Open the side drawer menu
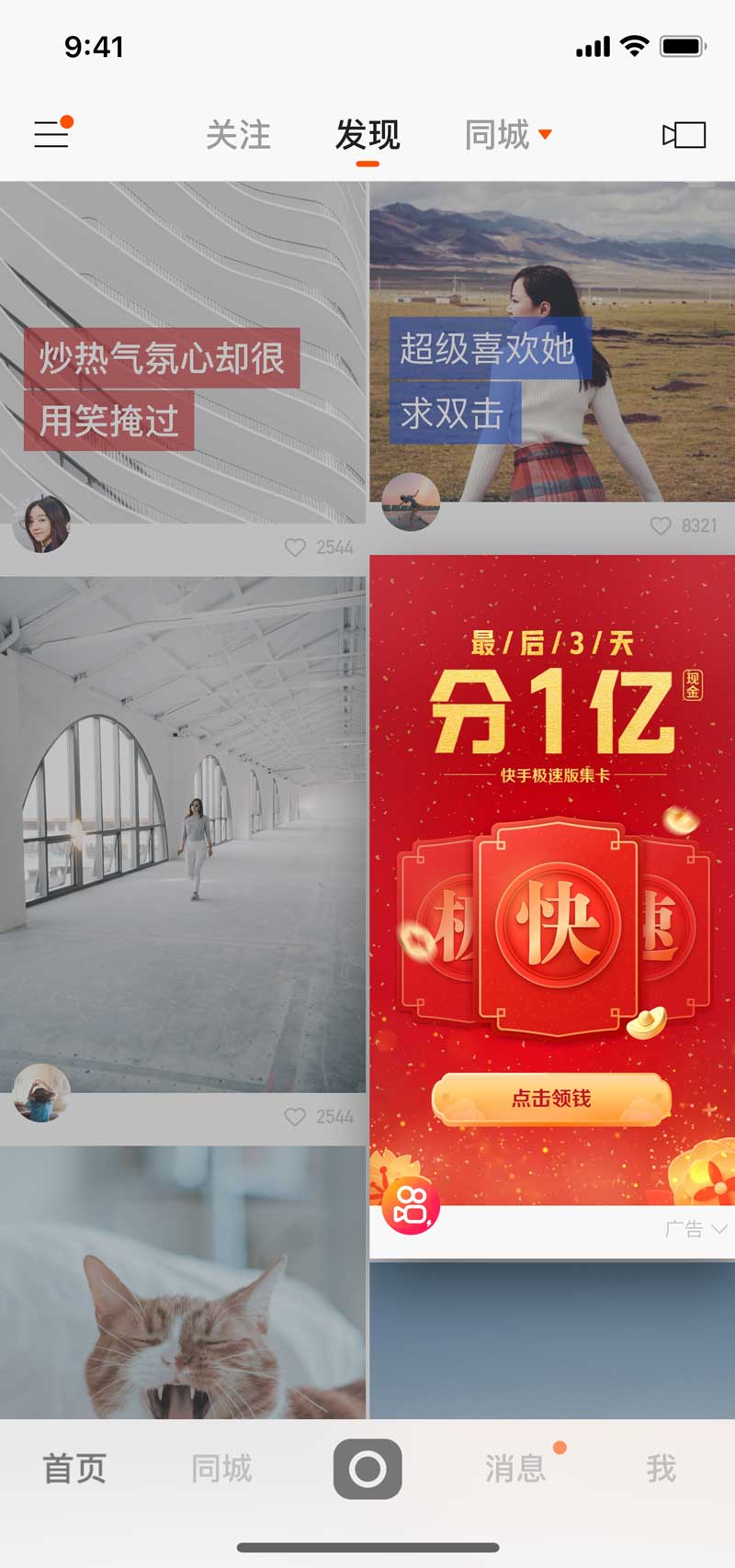735x1568 pixels. pyautogui.click(x=51, y=135)
